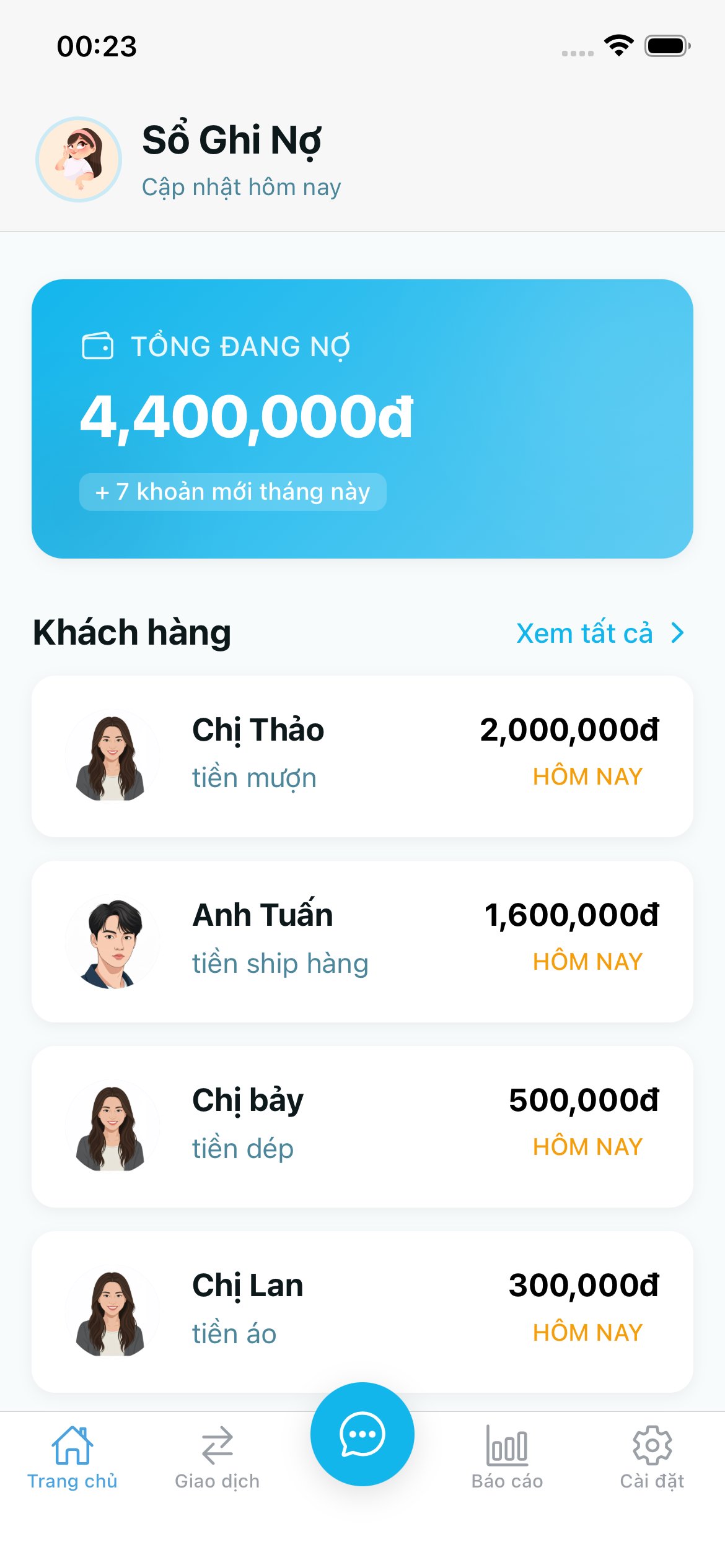Tap the Wi-Fi status bar icon
The image size is (725, 1568).
[617, 45]
